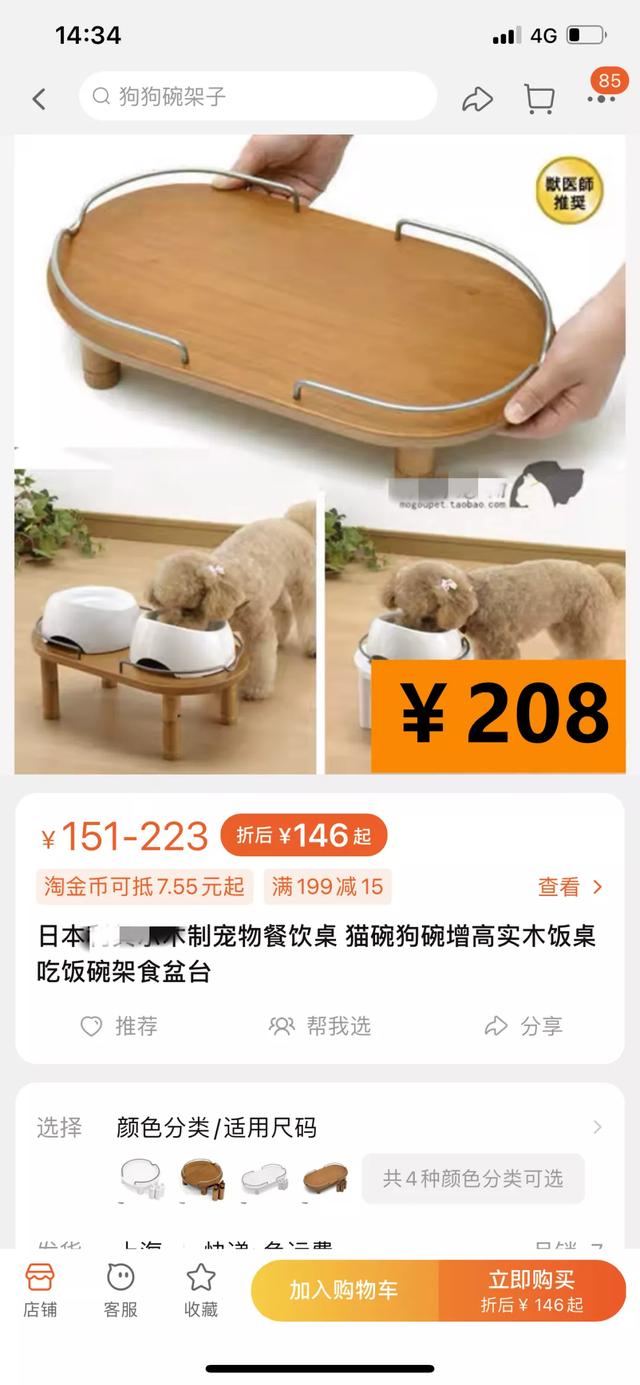Choose the first white bowl stand swatch
This screenshot has width=640, height=1385.
(x=141, y=1178)
